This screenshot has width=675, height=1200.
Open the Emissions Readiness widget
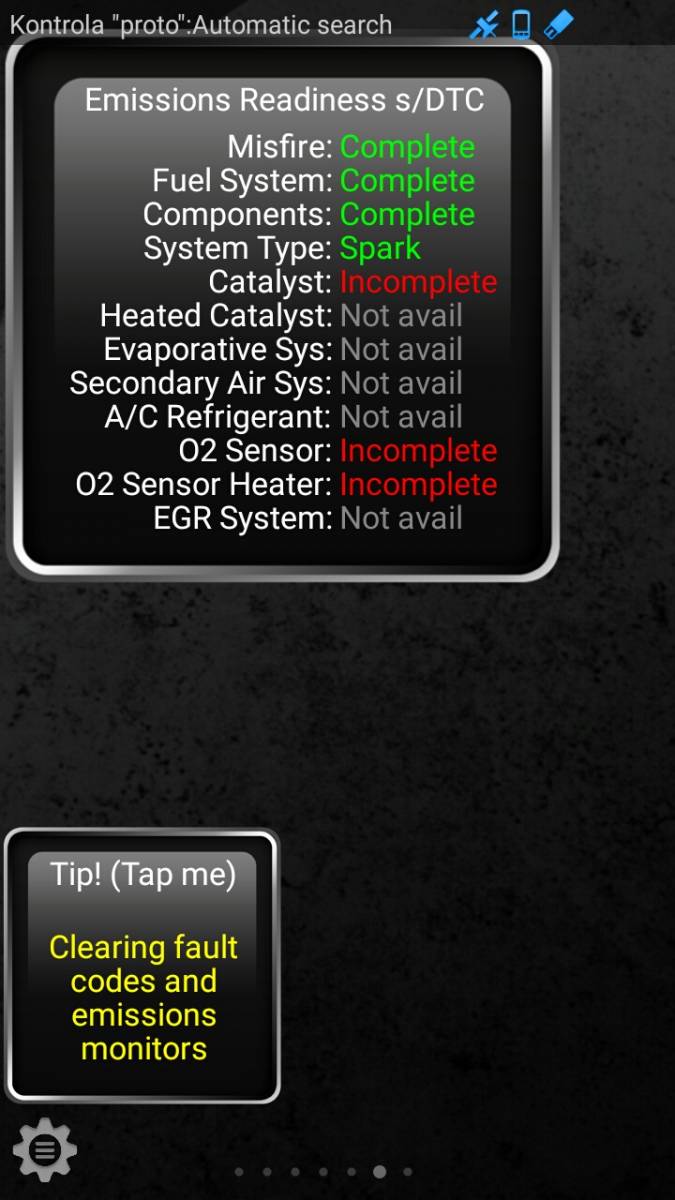[282, 310]
